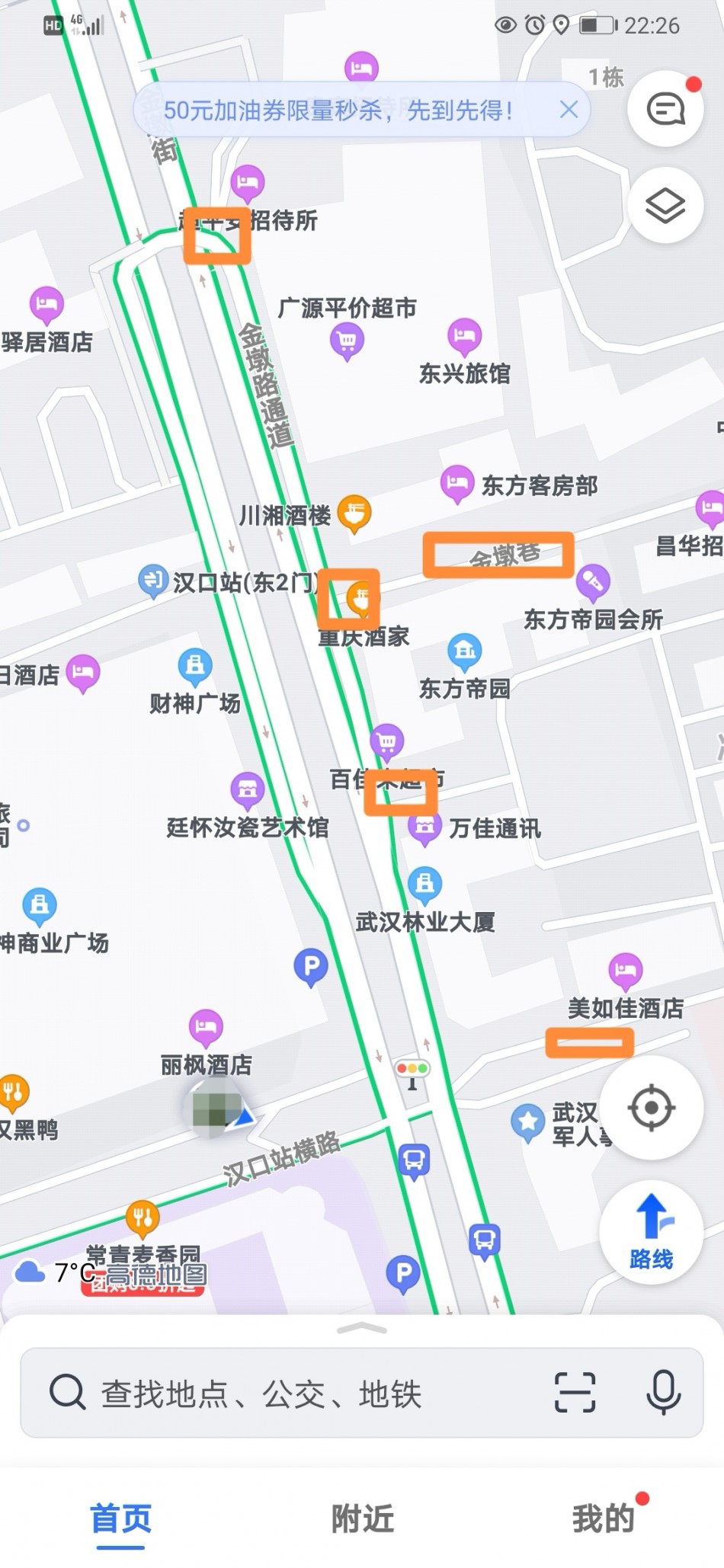Open the 路线 route planner button
The width and height of the screenshot is (724, 1568).
pyautogui.click(x=651, y=1232)
